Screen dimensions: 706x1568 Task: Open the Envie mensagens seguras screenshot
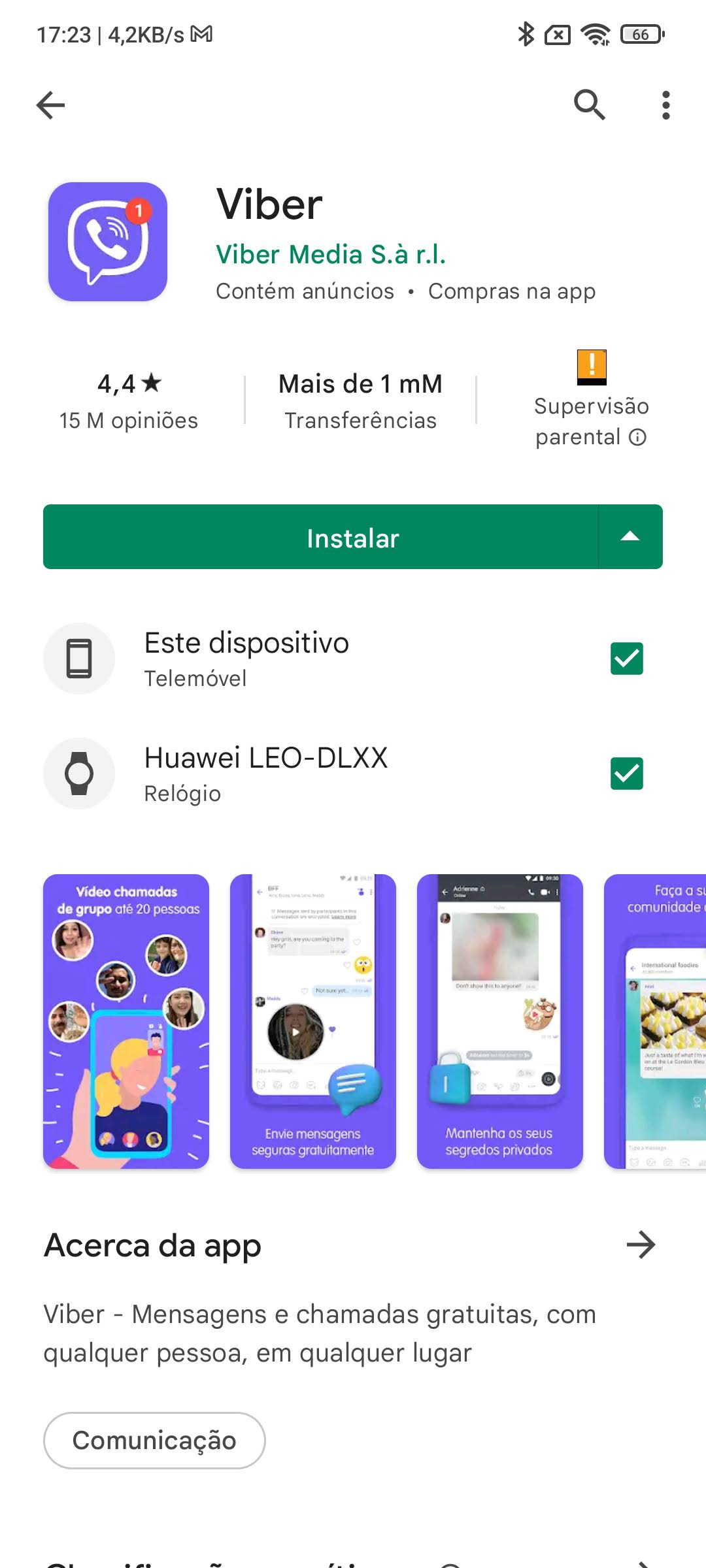[x=313, y=1021]
